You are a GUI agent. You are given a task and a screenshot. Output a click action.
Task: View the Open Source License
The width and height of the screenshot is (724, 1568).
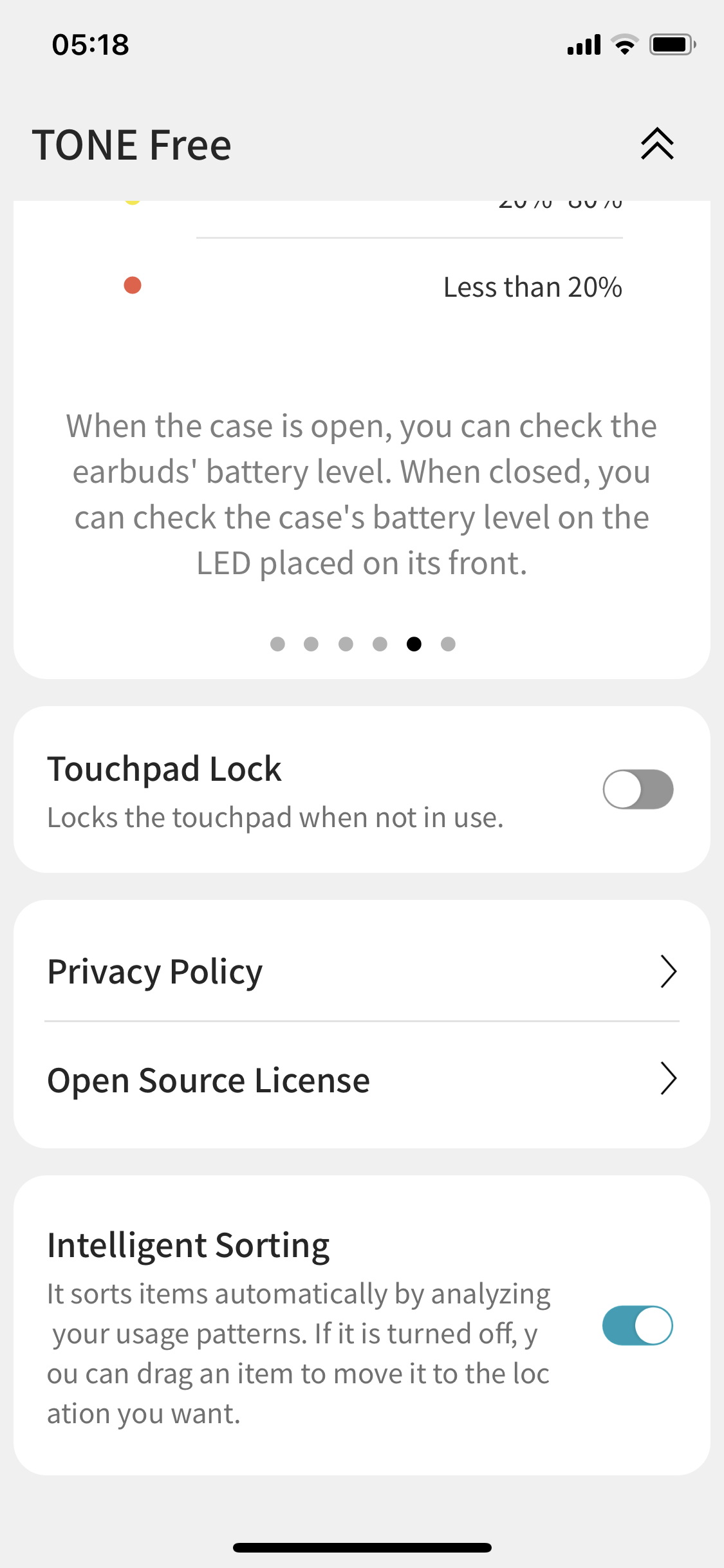(x=362, y=1079)
